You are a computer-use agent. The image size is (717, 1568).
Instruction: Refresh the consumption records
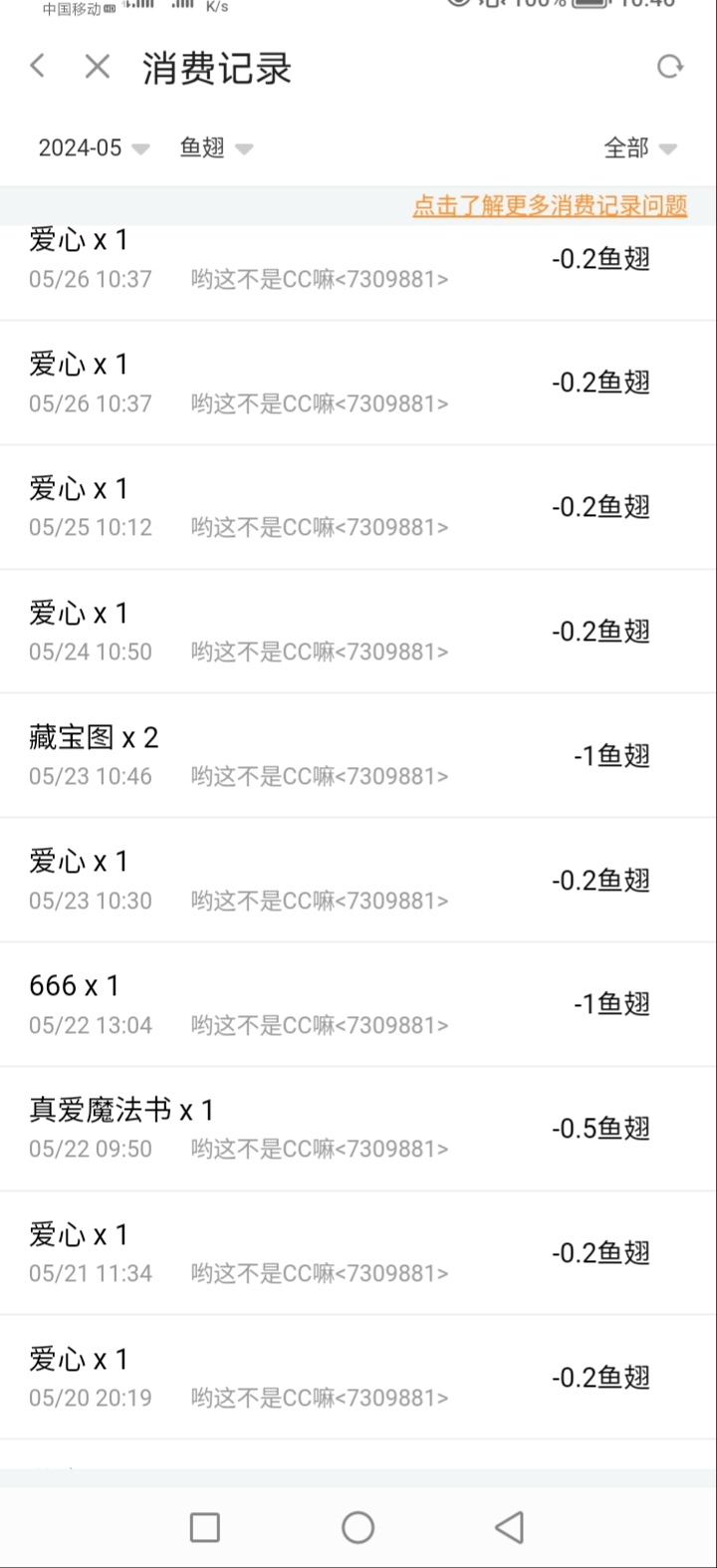coord(670,67)
